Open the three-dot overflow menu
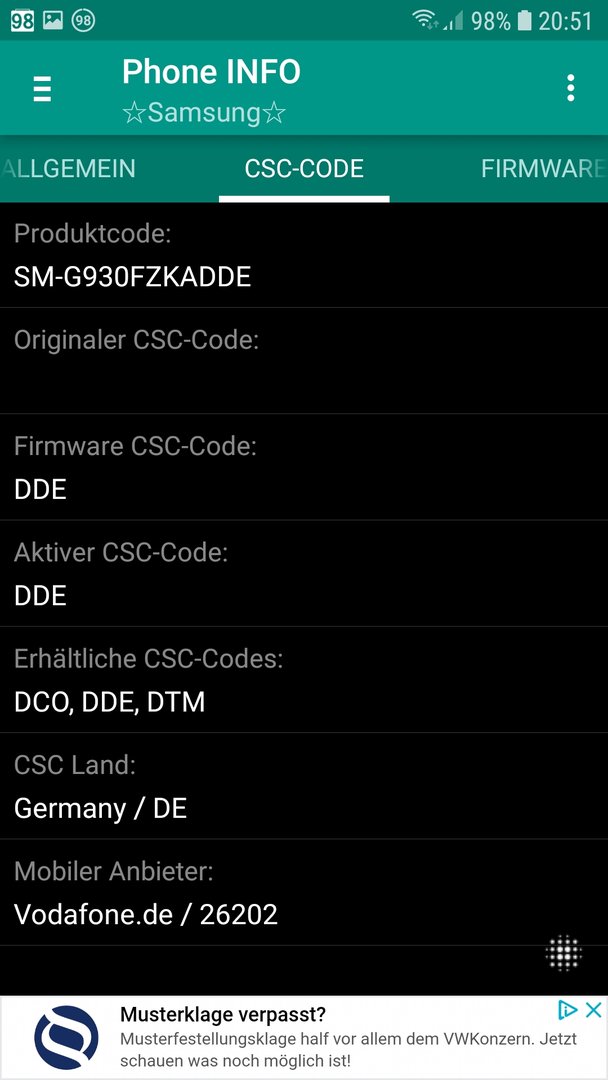The height and width of the screenshot is (1080, 608). coord(570,88)
